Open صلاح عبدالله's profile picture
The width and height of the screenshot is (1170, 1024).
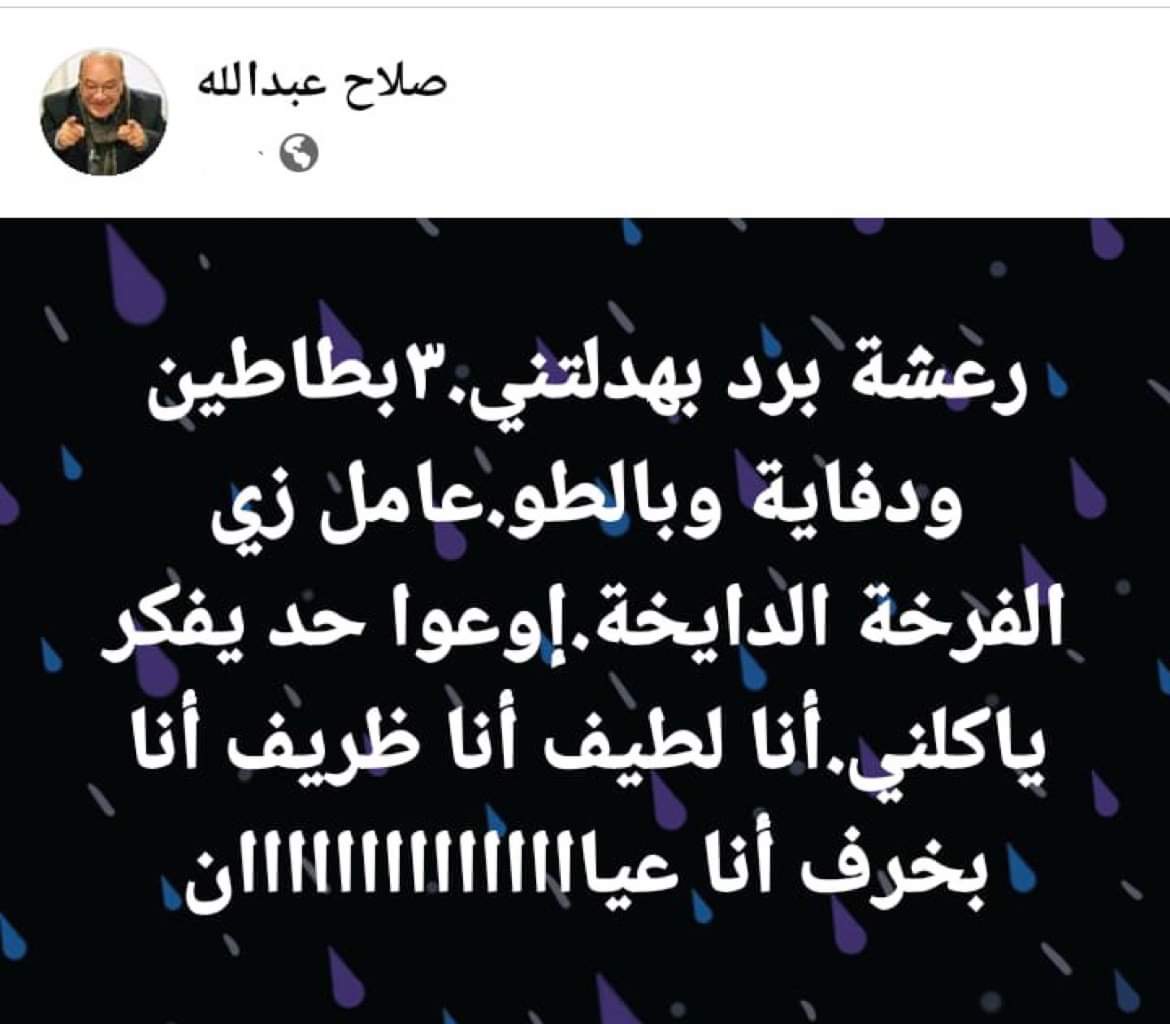pyautogui.click(x=103, y=112)
